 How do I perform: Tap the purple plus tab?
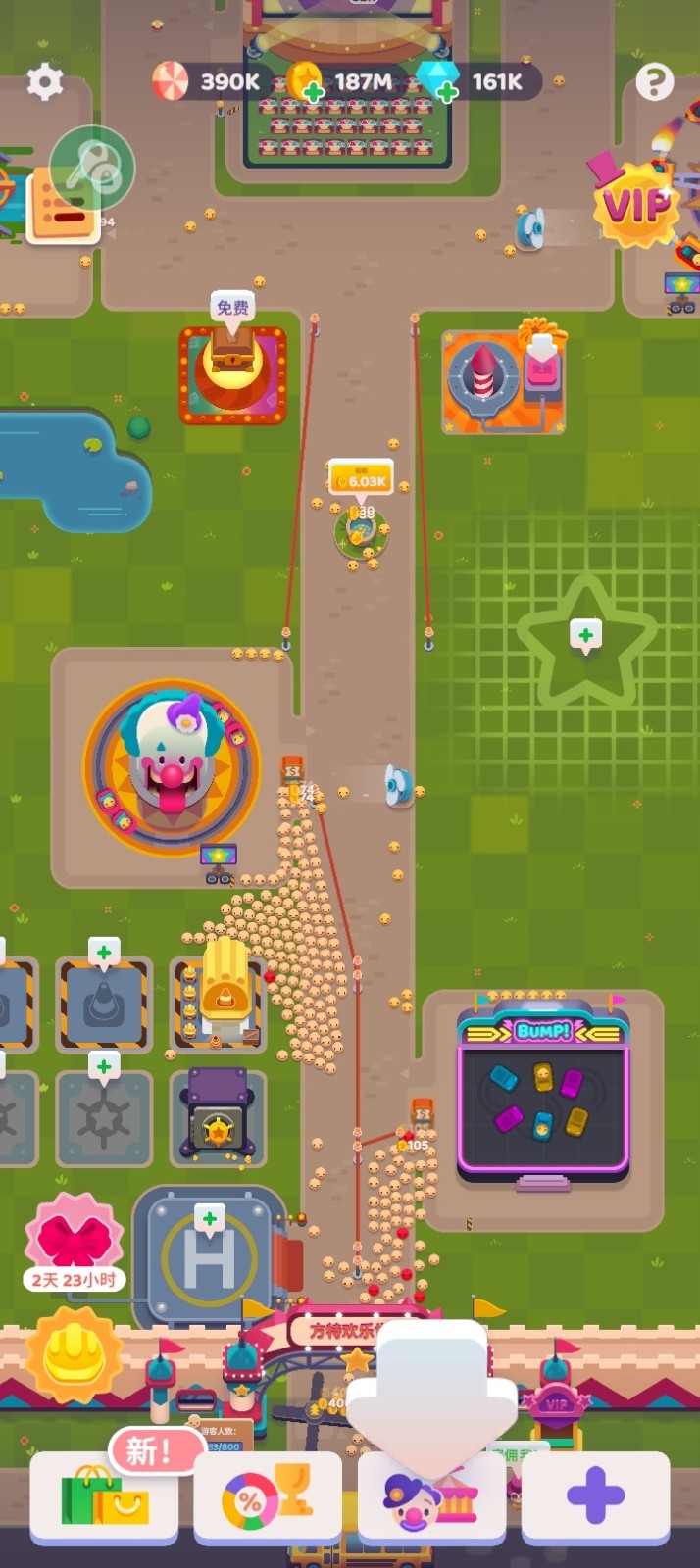click(x=596, y=1496)
